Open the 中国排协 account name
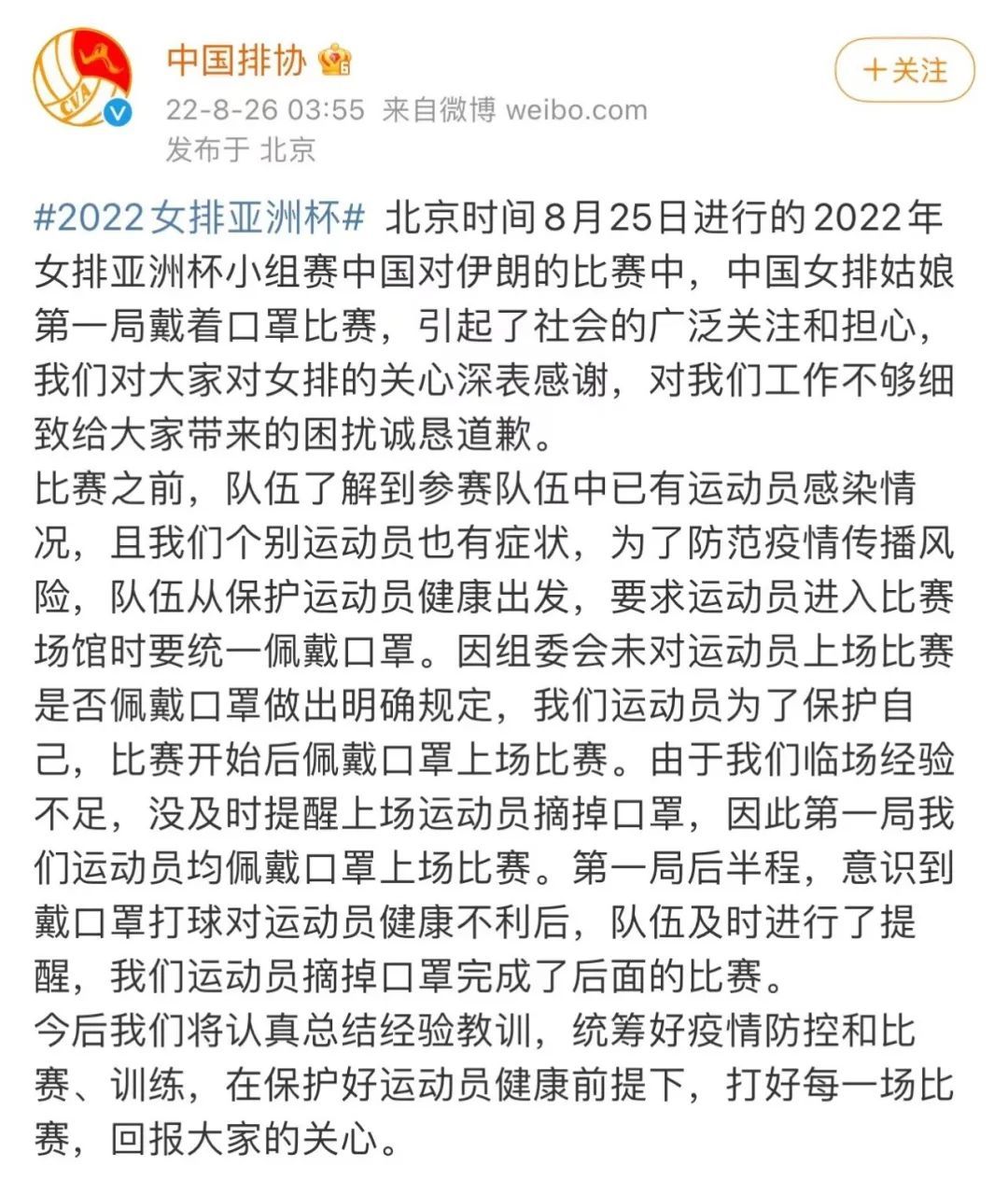1008x1180 pixels. click(x=236, y=61)
